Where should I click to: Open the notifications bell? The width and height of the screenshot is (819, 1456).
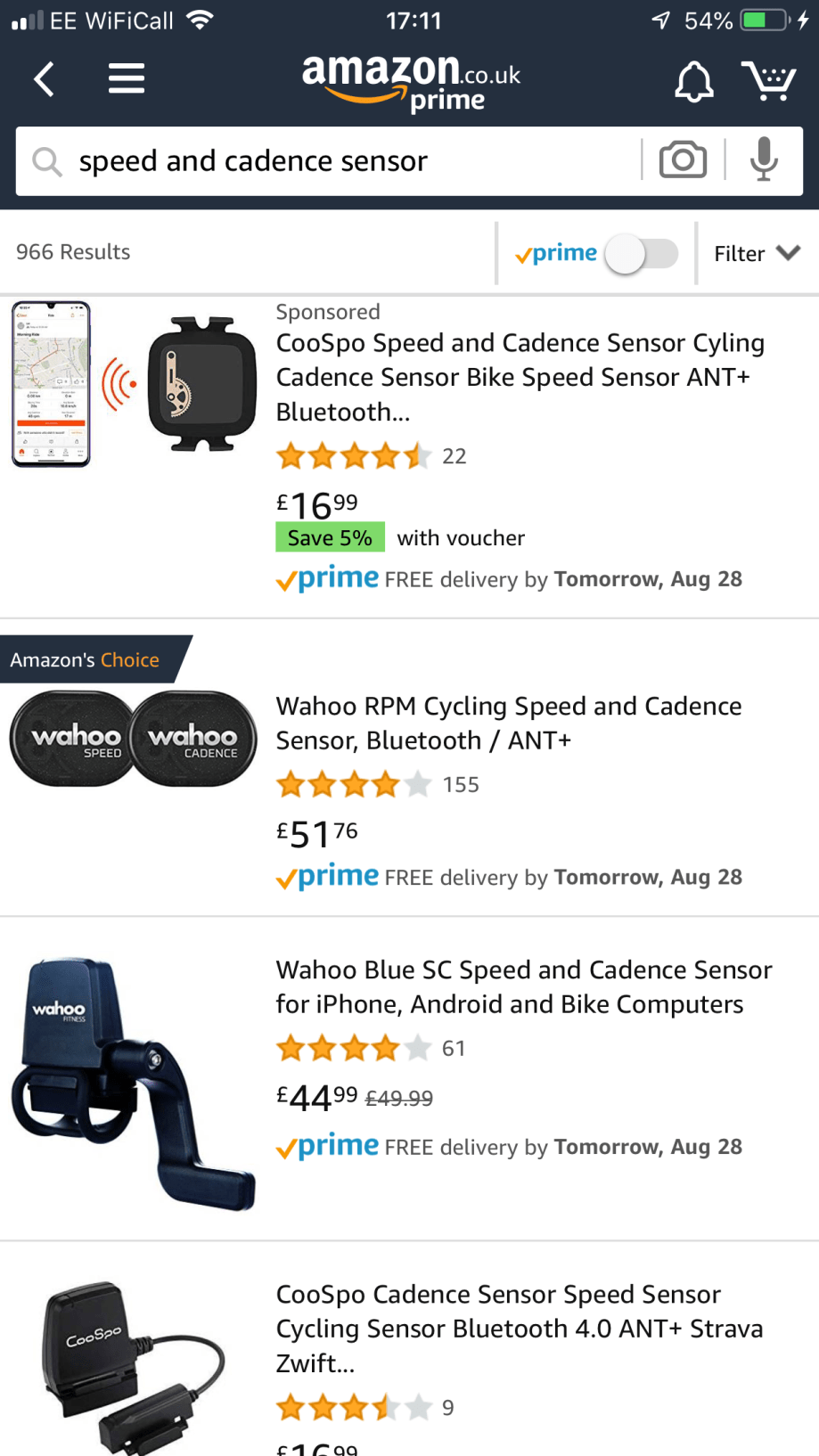(693, 82)
